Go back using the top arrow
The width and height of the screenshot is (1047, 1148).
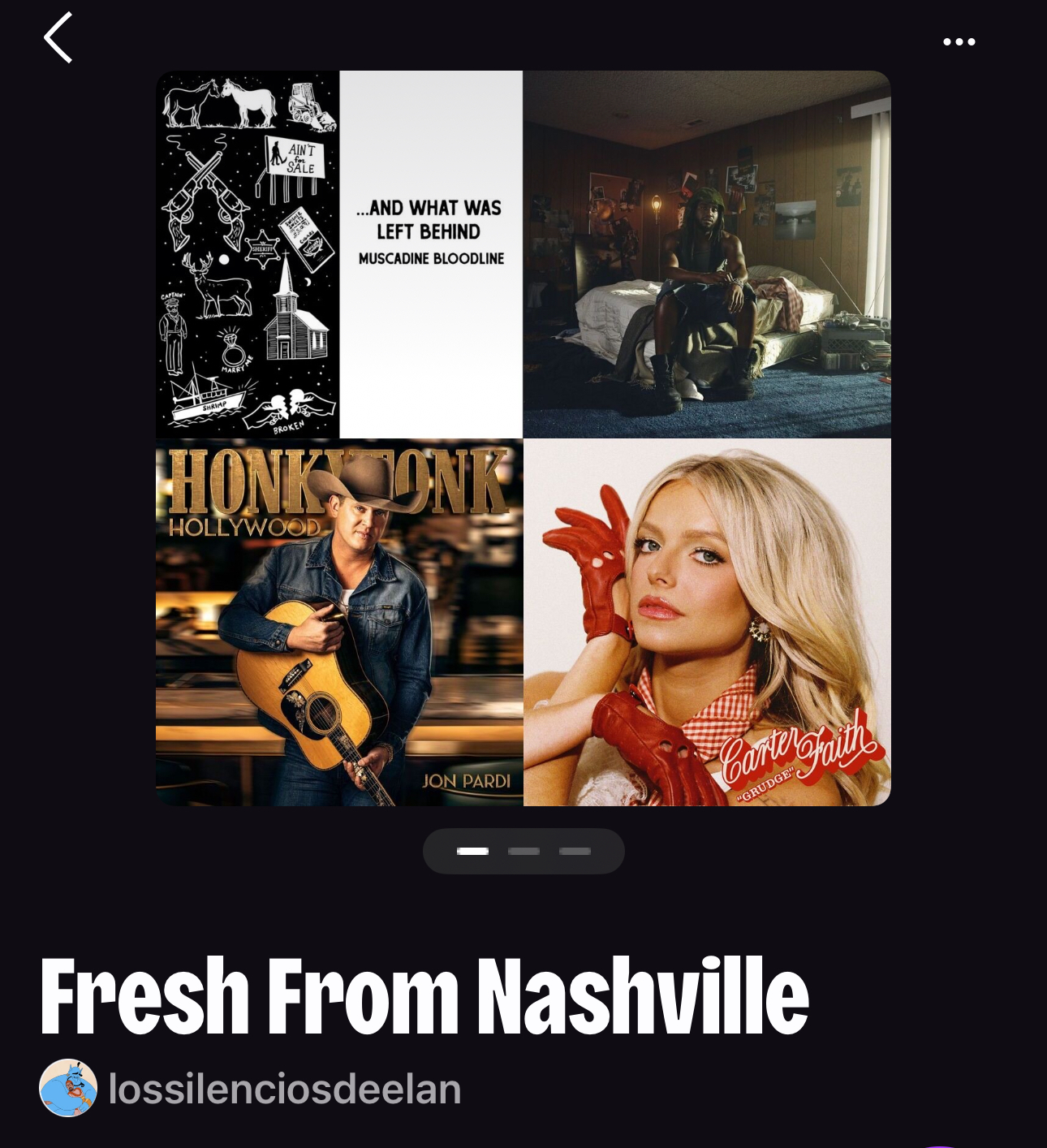[x=58, y=38]
